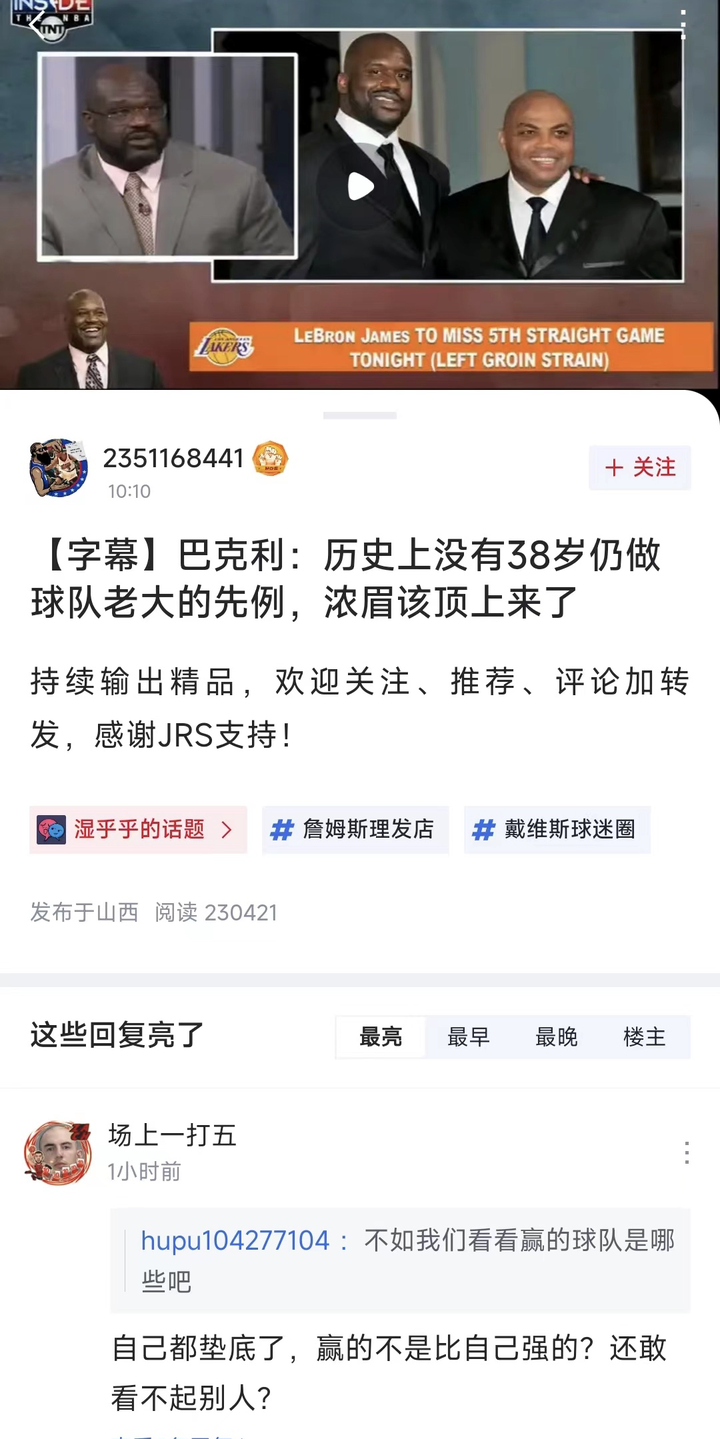
Task: Open the 戴维斯球迷圈 hashtag
Action: pos(557,829)
